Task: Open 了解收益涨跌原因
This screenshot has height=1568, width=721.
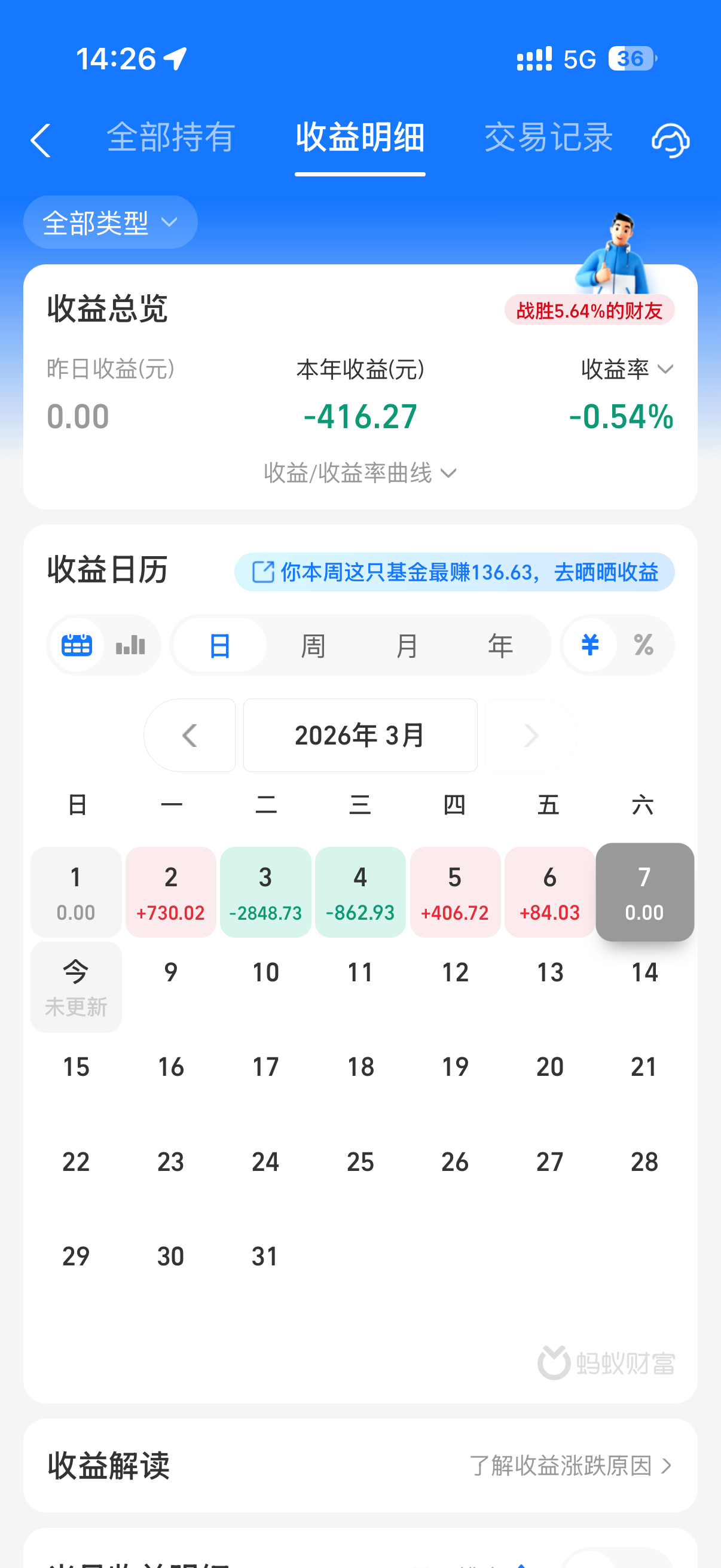Action: click(x=571, y=1466)
